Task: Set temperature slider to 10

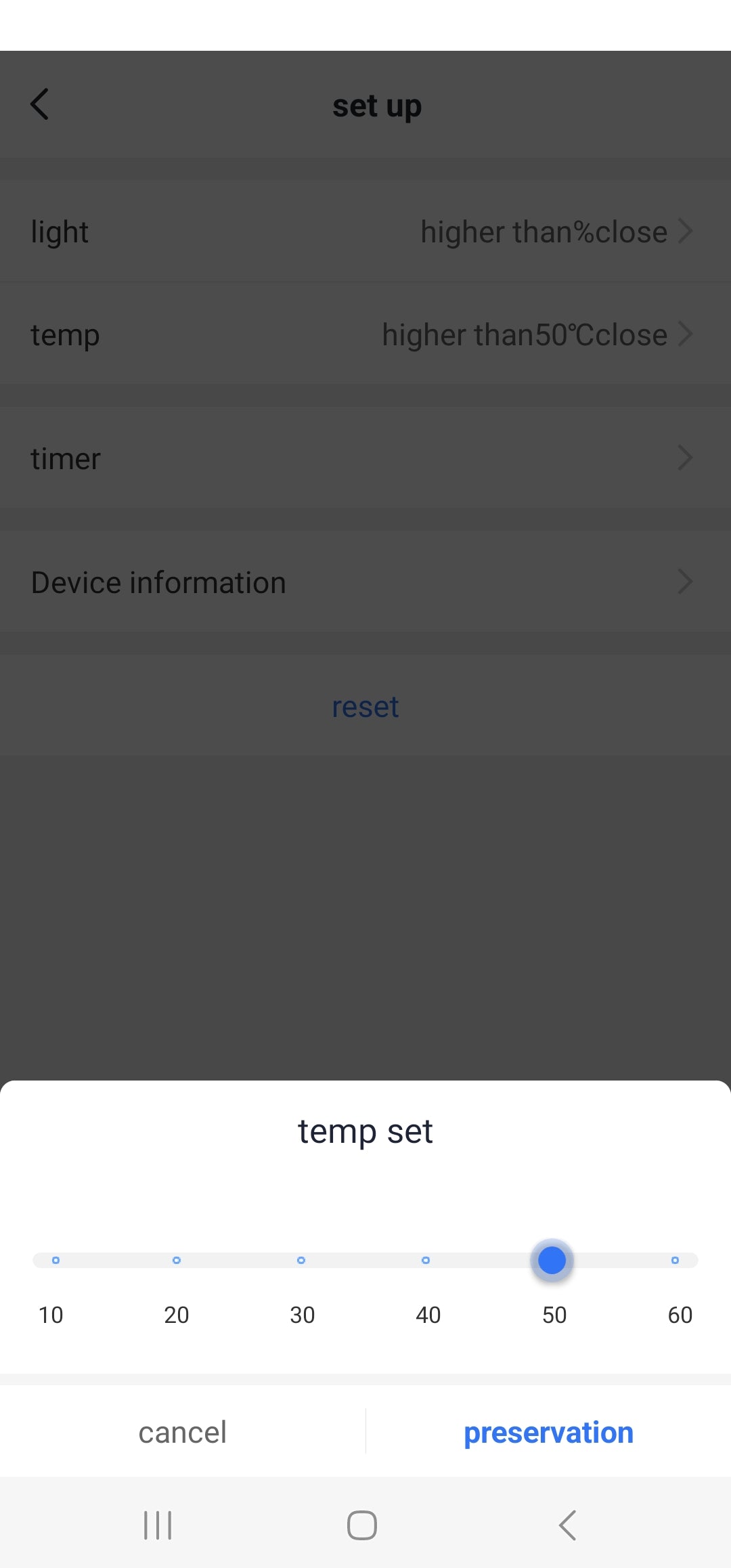Action: pos(56,1260)
